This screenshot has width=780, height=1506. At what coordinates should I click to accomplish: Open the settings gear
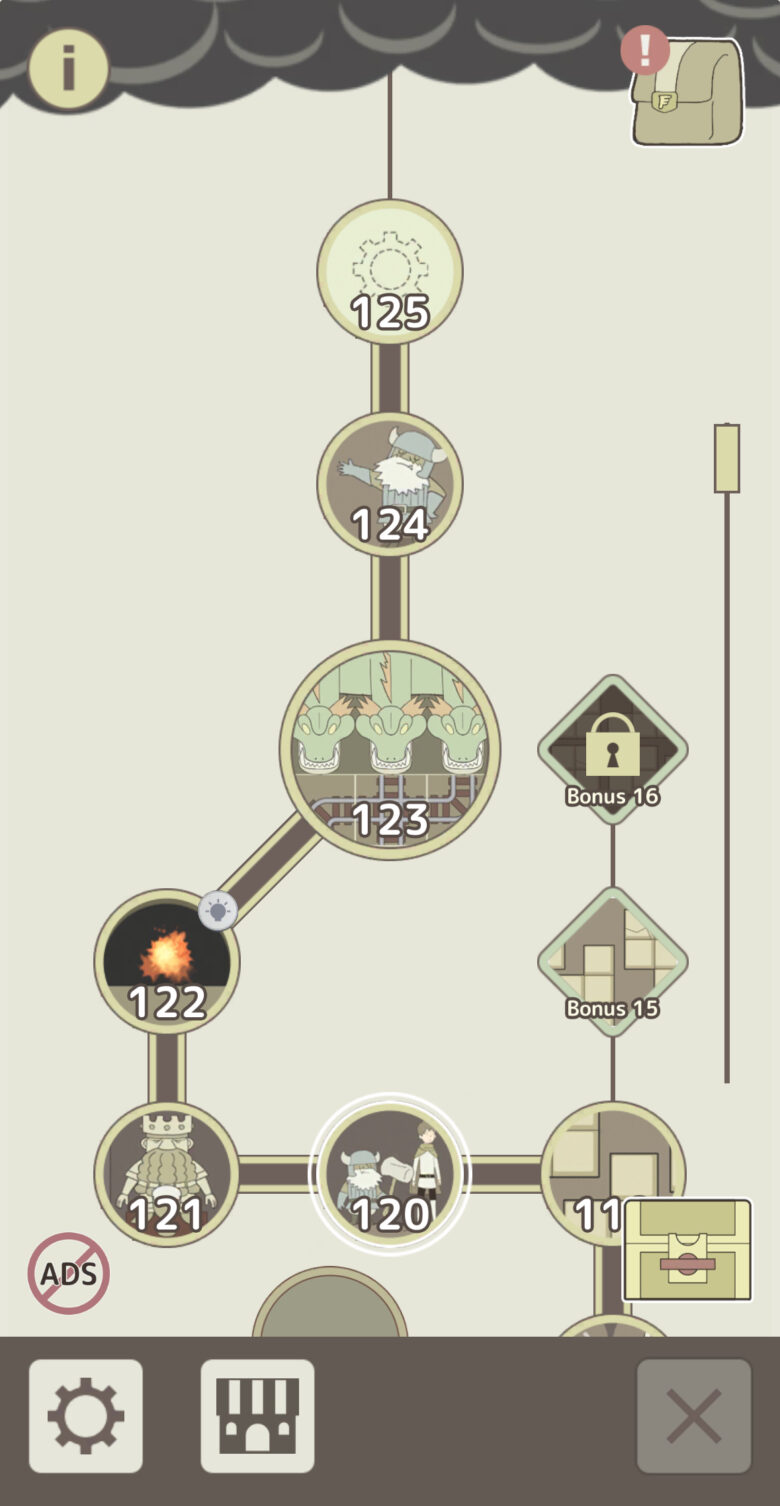click(x=86, y=1416)
